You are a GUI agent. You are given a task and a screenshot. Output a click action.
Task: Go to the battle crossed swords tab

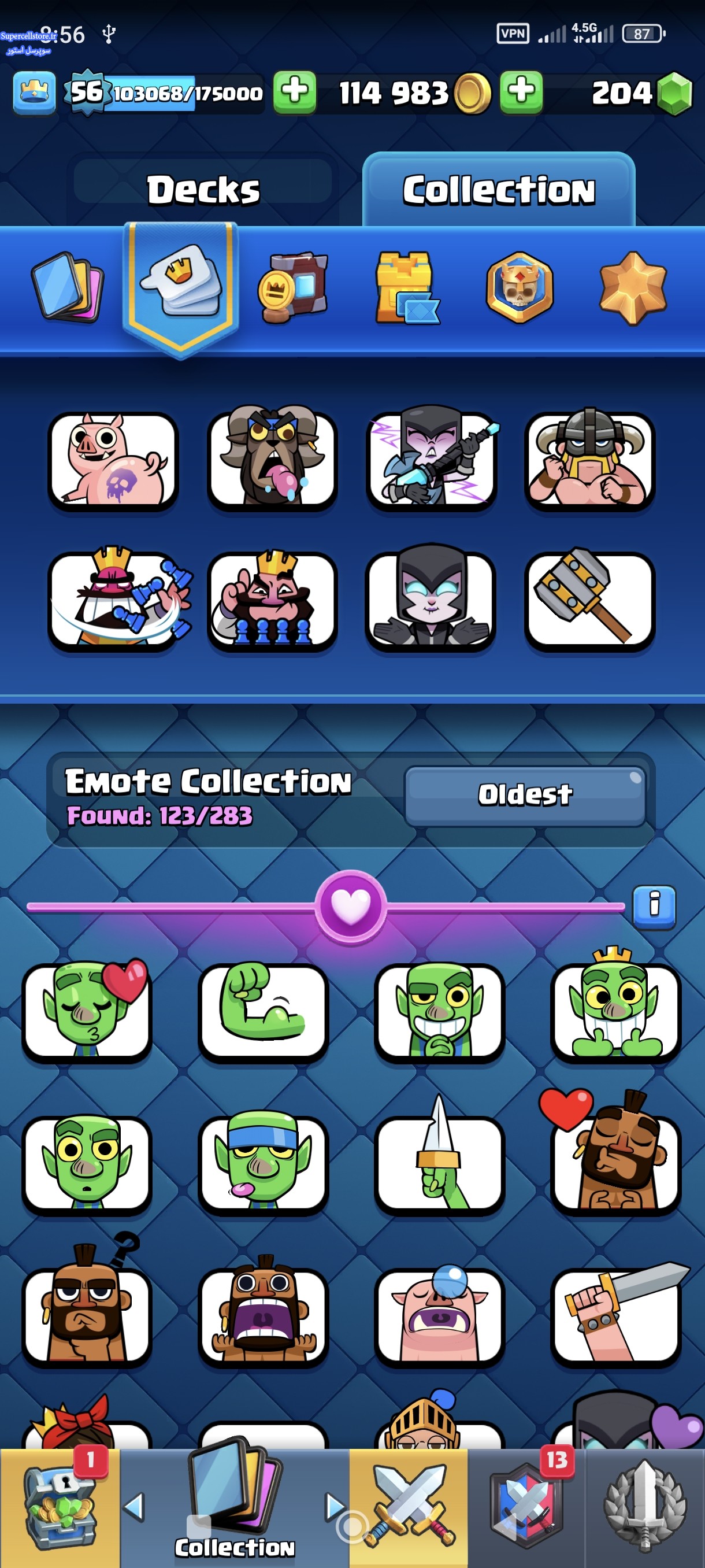(408, 1507)
